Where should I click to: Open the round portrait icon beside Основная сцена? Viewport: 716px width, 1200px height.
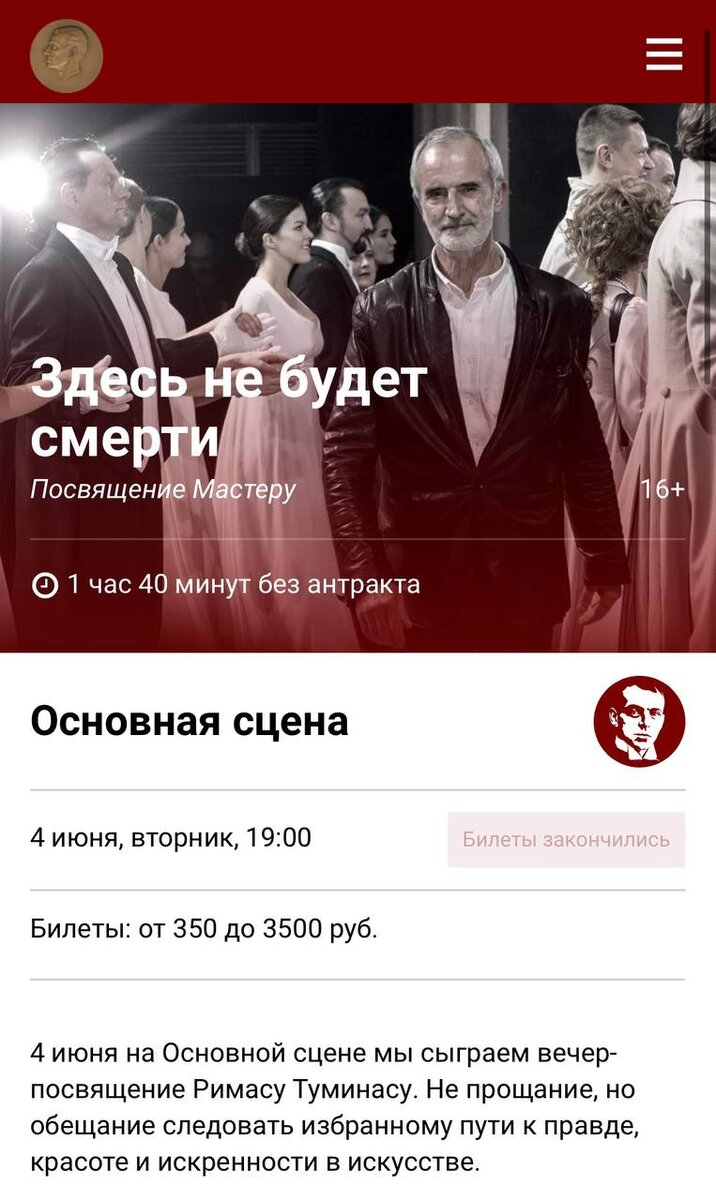click(x=639, y=721)
